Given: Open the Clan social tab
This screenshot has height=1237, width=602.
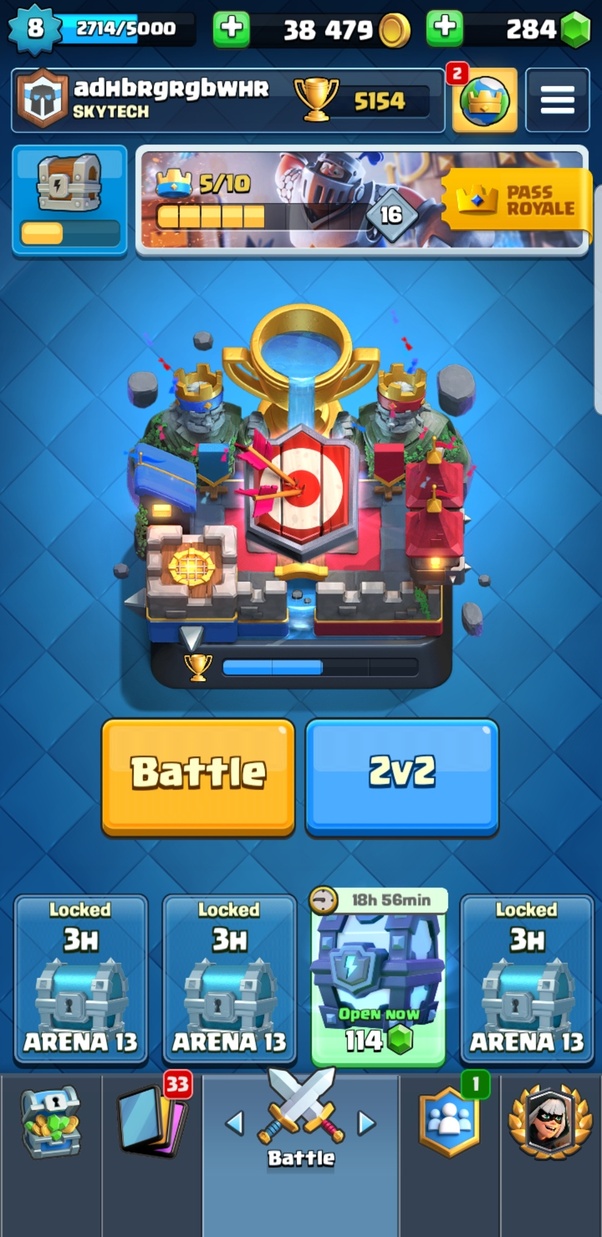Looking at the screenshot, I should (x=449, y=1120).
